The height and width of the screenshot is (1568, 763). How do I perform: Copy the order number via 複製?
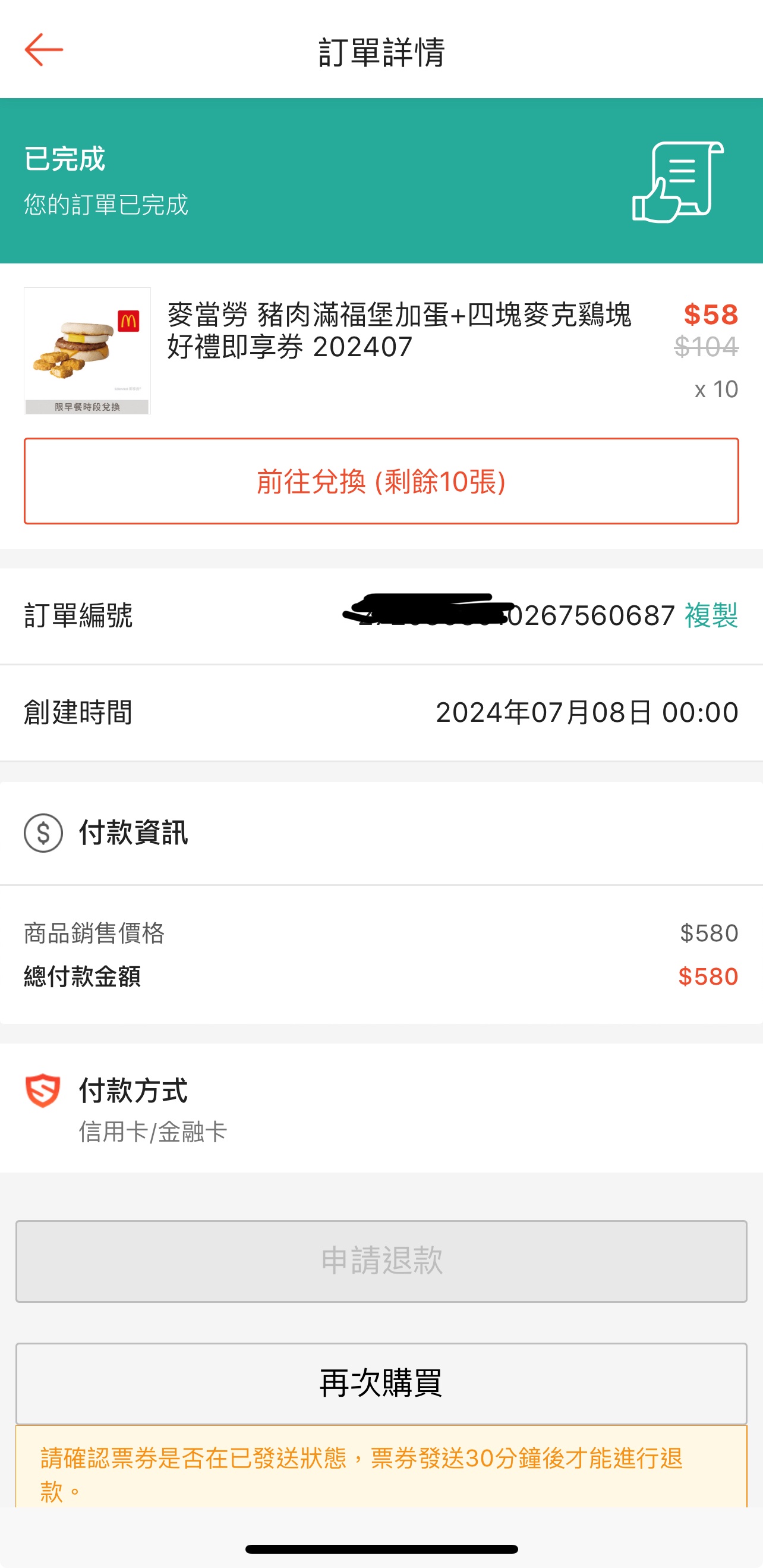click(x=711, y=615)
